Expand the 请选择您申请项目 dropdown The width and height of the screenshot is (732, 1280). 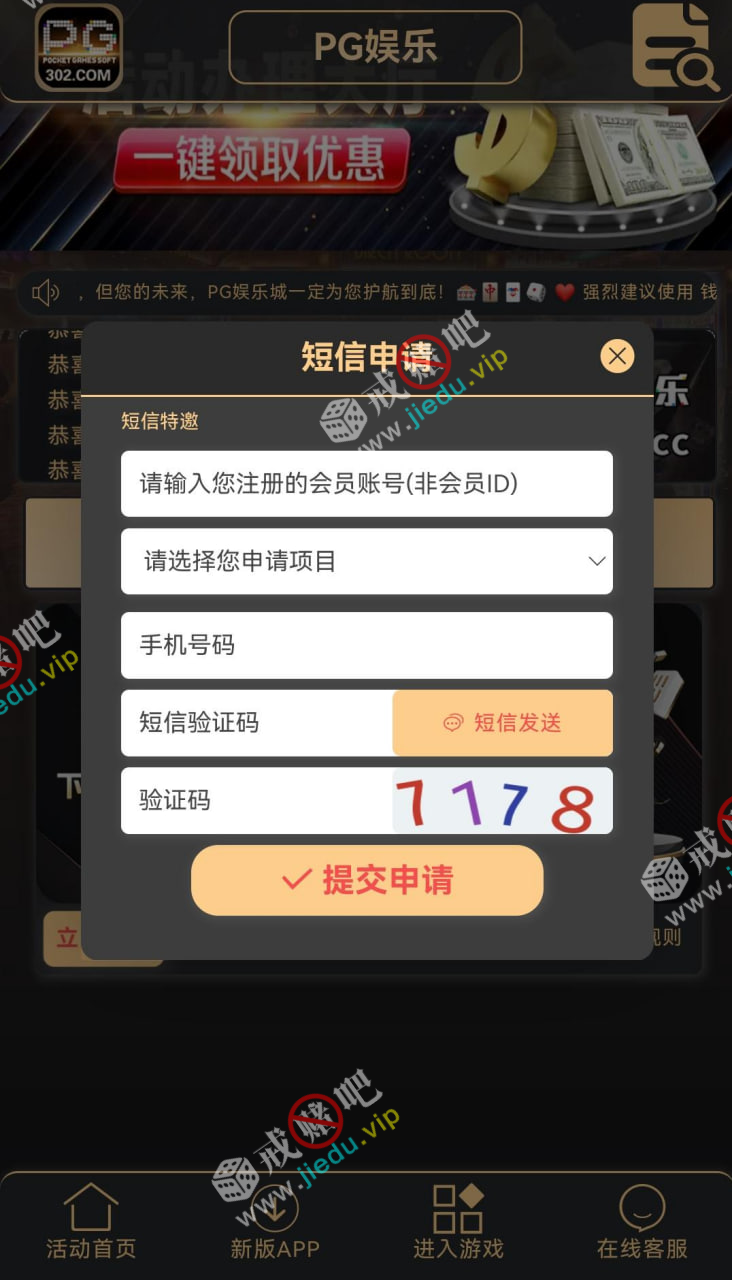[x=366, y=561]
